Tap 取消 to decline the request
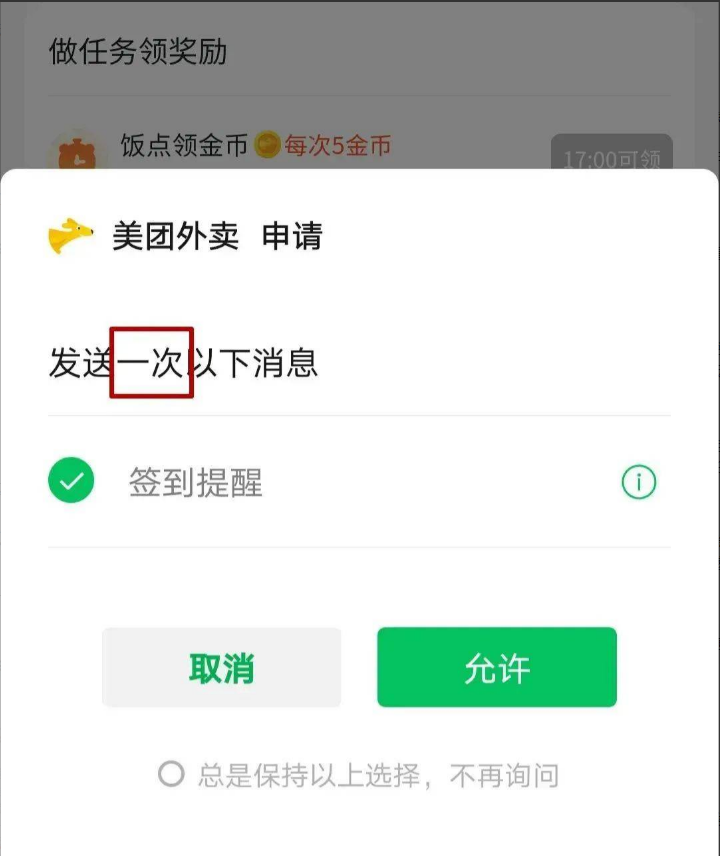Viewport: 720px width, 856px height. tap(221, 668)
